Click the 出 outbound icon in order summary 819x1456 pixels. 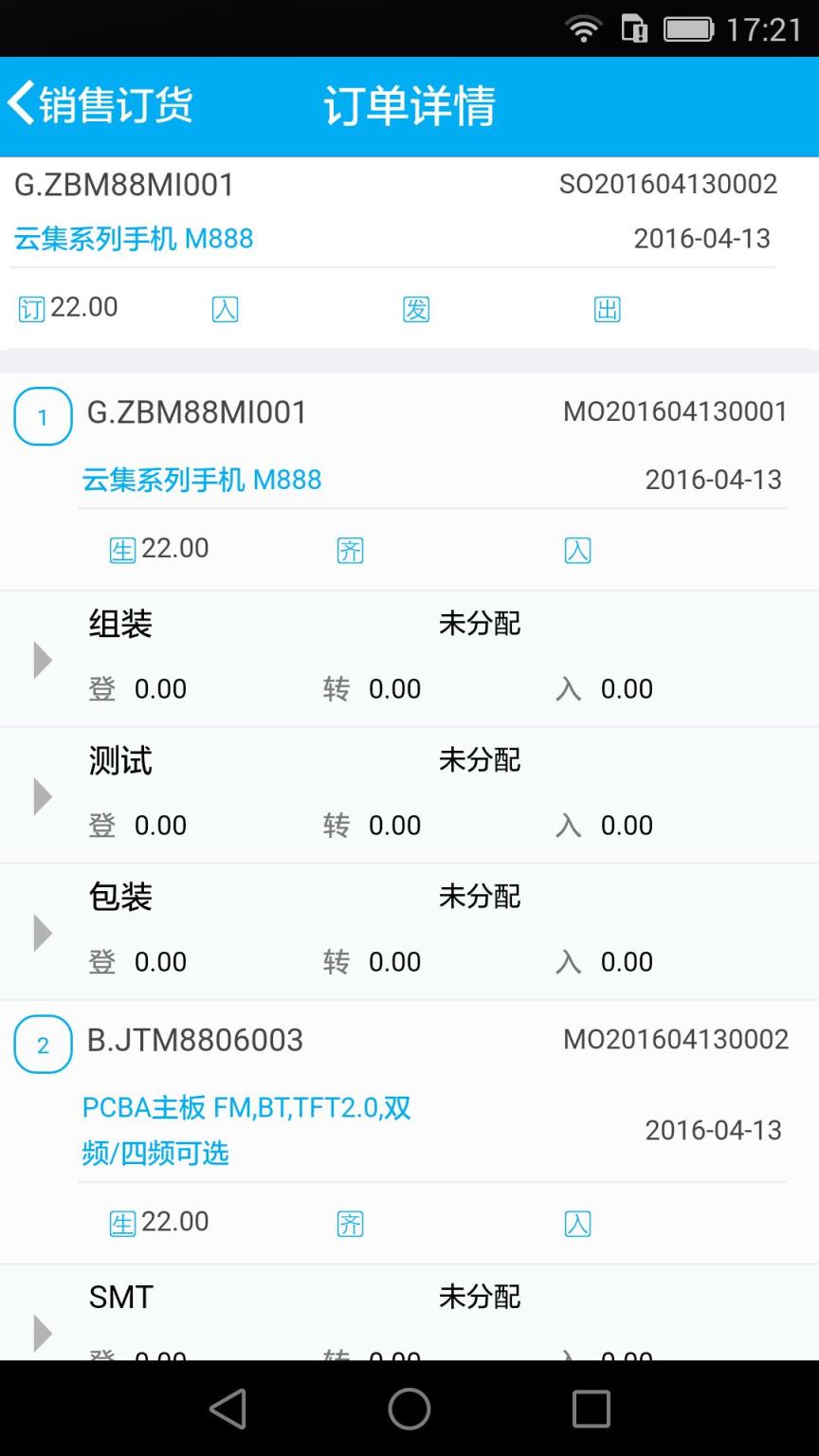click(606, 309)
